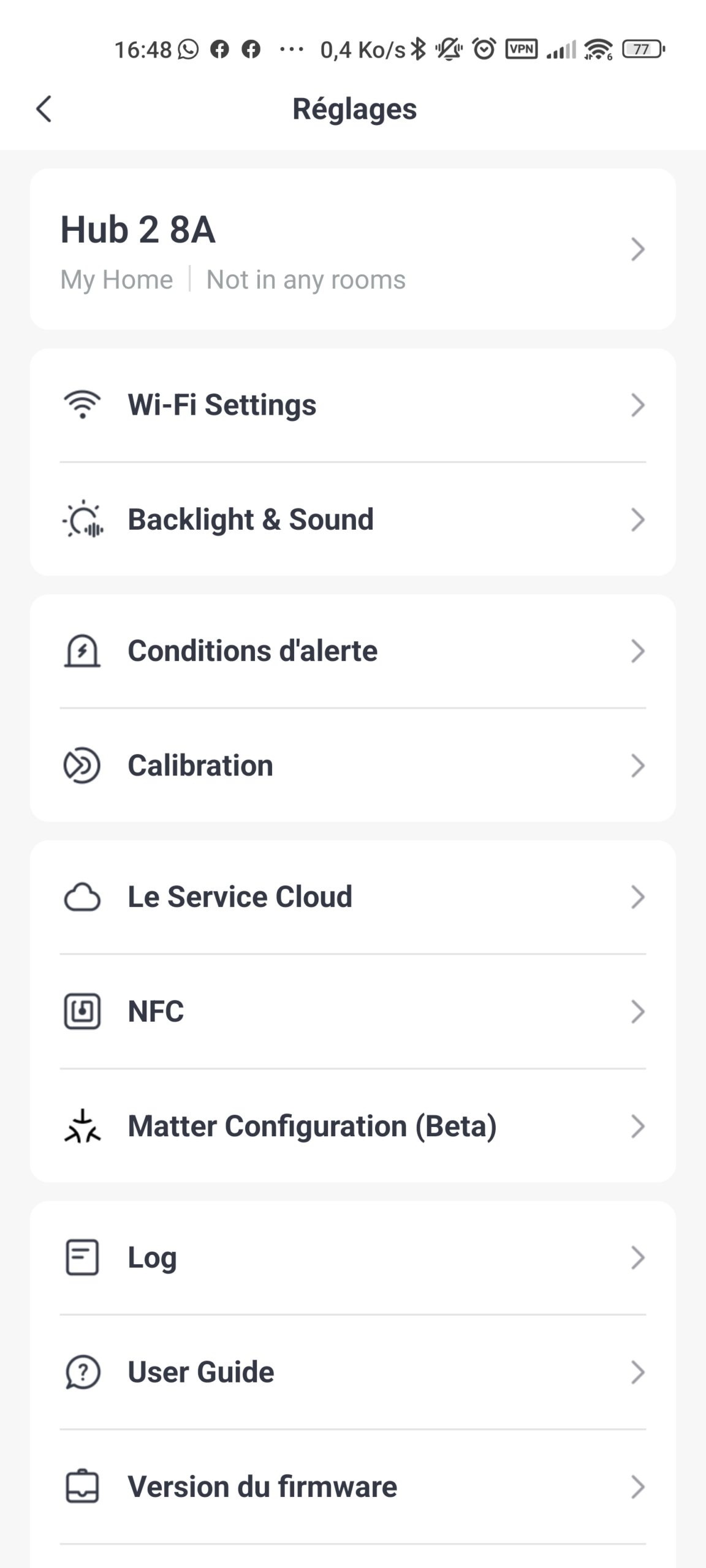706x1568 pixels.
Task: View the Log row
Action: pos(353,1257)
